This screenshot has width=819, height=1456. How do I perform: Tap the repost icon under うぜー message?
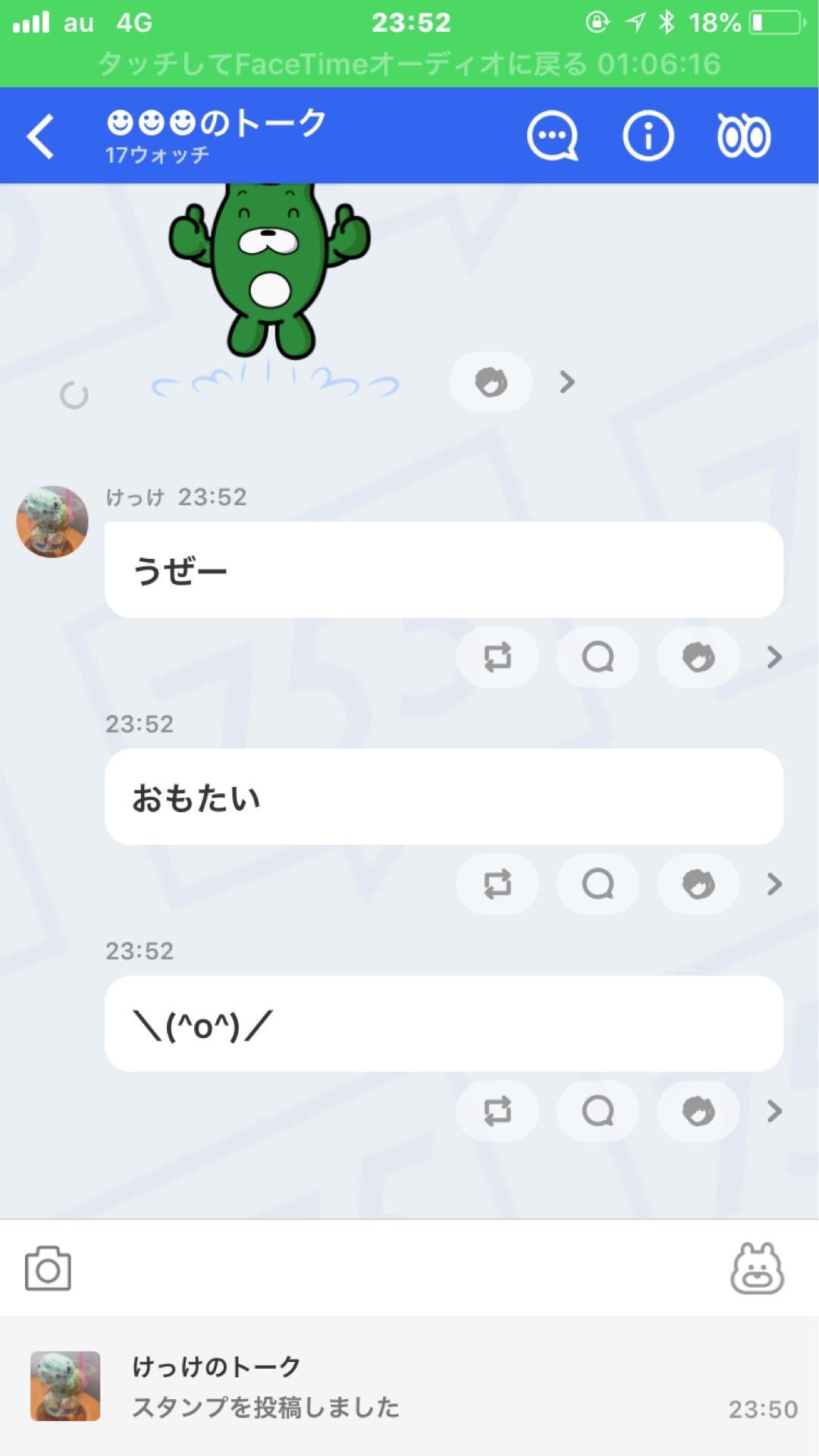coord(497,657)
